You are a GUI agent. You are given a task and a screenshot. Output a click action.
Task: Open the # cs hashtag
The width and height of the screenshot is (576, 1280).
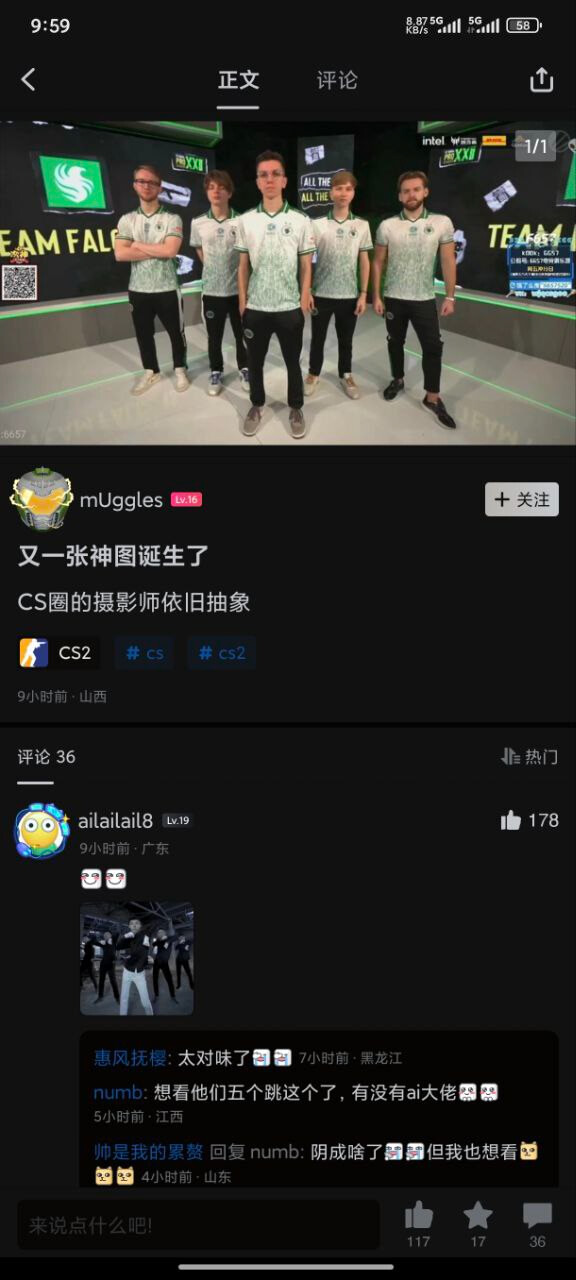(144, 653)
